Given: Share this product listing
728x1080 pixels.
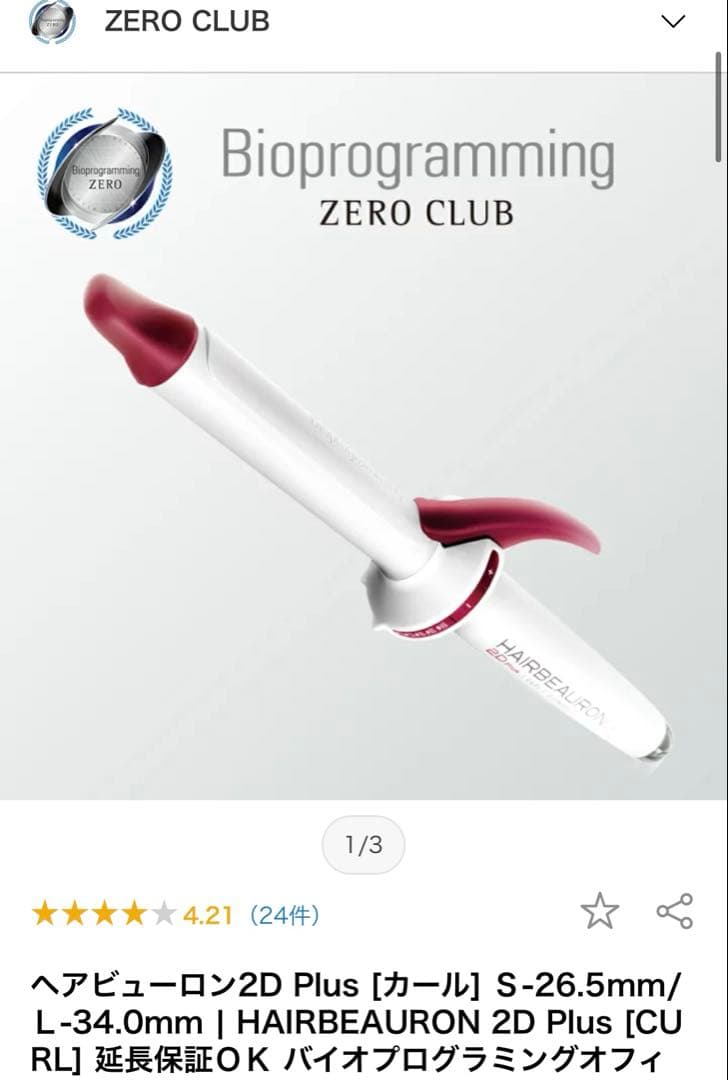Looking at the screenshot, I should tap(674, 911).
